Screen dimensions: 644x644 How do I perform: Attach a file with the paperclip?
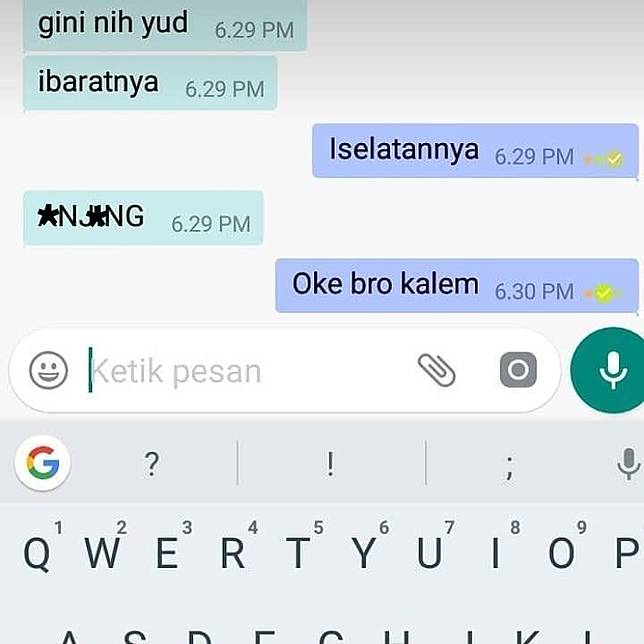tap(436, 371)
